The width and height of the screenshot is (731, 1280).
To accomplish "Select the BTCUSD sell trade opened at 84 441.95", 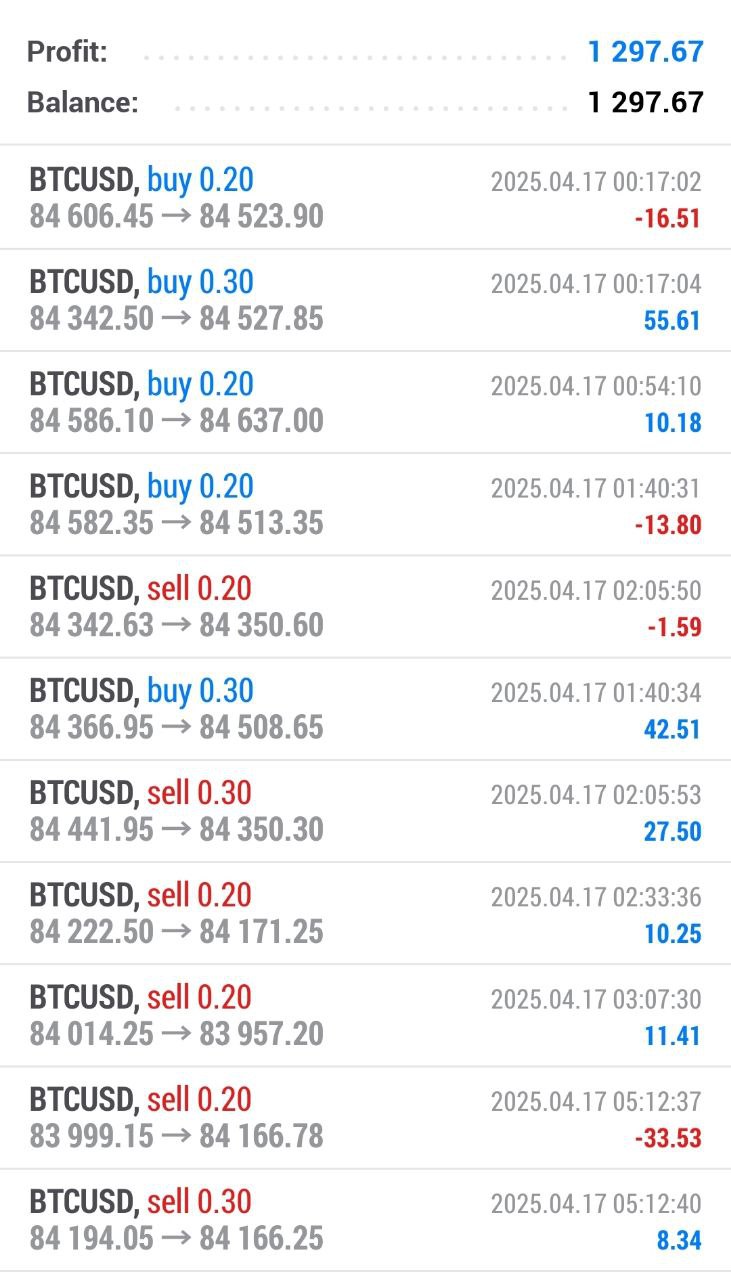I will click(365, 811).
